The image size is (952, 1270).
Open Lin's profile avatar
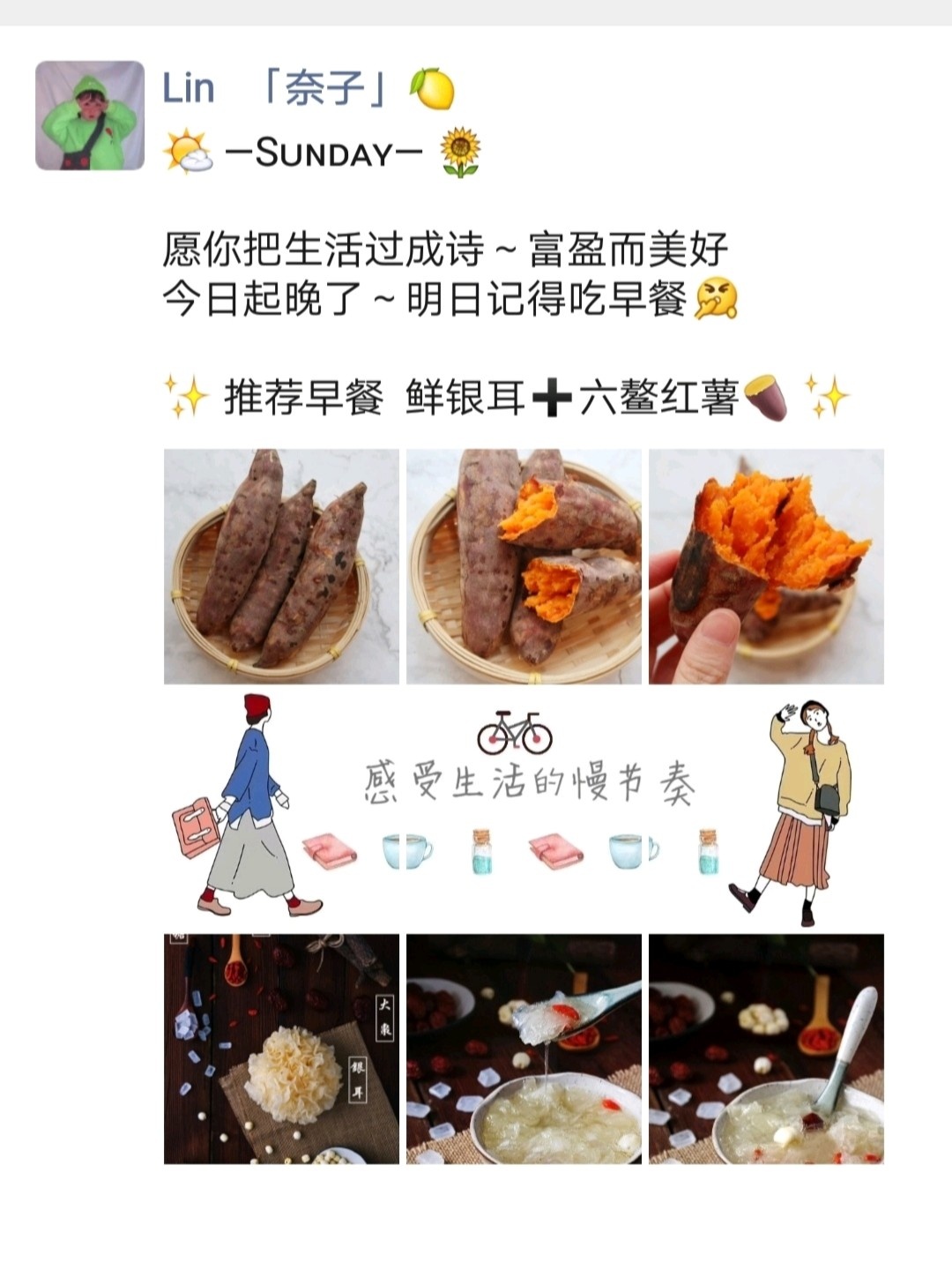pyautogui.click(x=89, y=116)
